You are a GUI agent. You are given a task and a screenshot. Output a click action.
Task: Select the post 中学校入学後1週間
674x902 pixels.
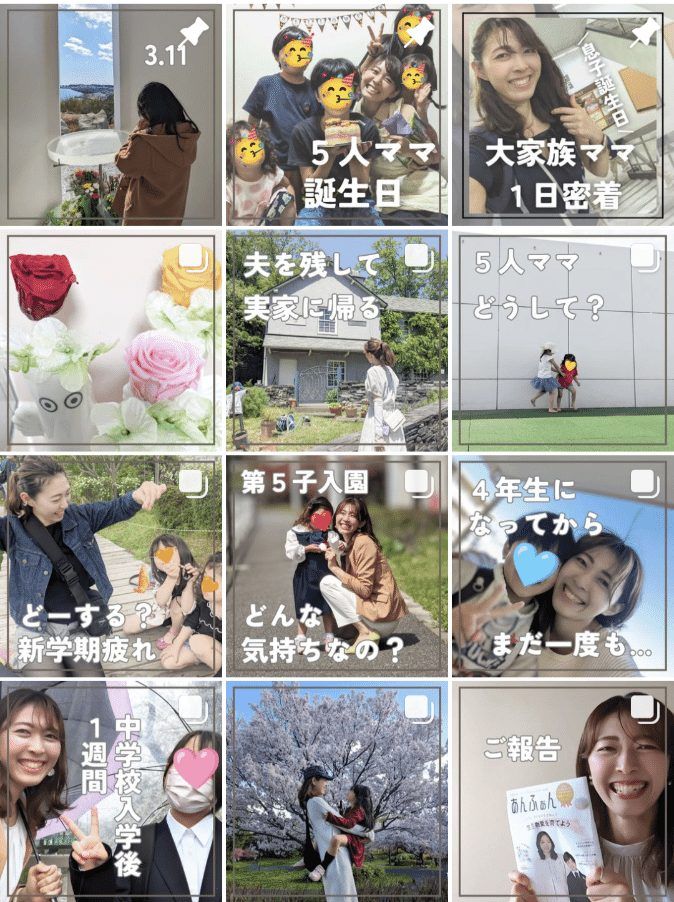coord(112,792)
